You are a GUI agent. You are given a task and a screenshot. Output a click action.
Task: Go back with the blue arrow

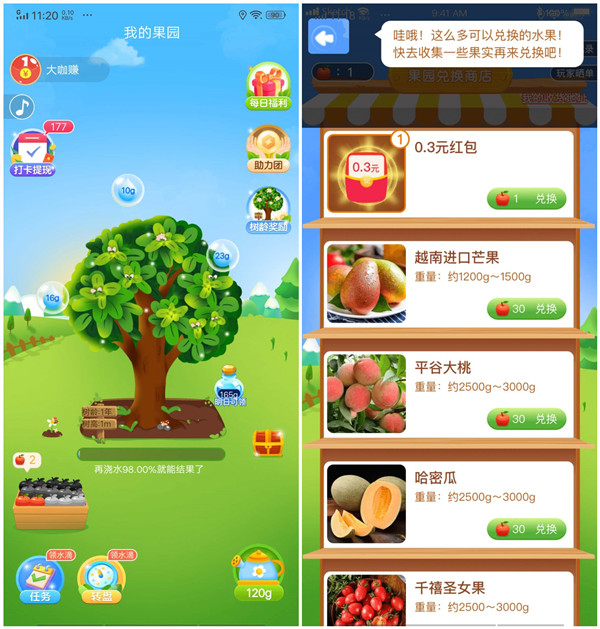[x=327, y=39]
